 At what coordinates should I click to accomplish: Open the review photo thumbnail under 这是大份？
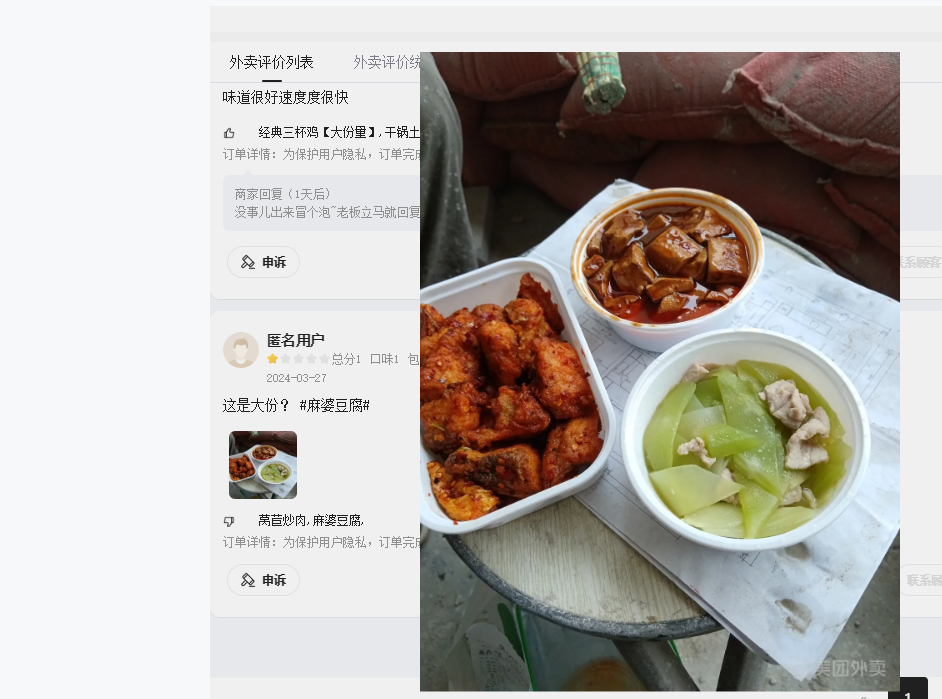tap(263, 465)
